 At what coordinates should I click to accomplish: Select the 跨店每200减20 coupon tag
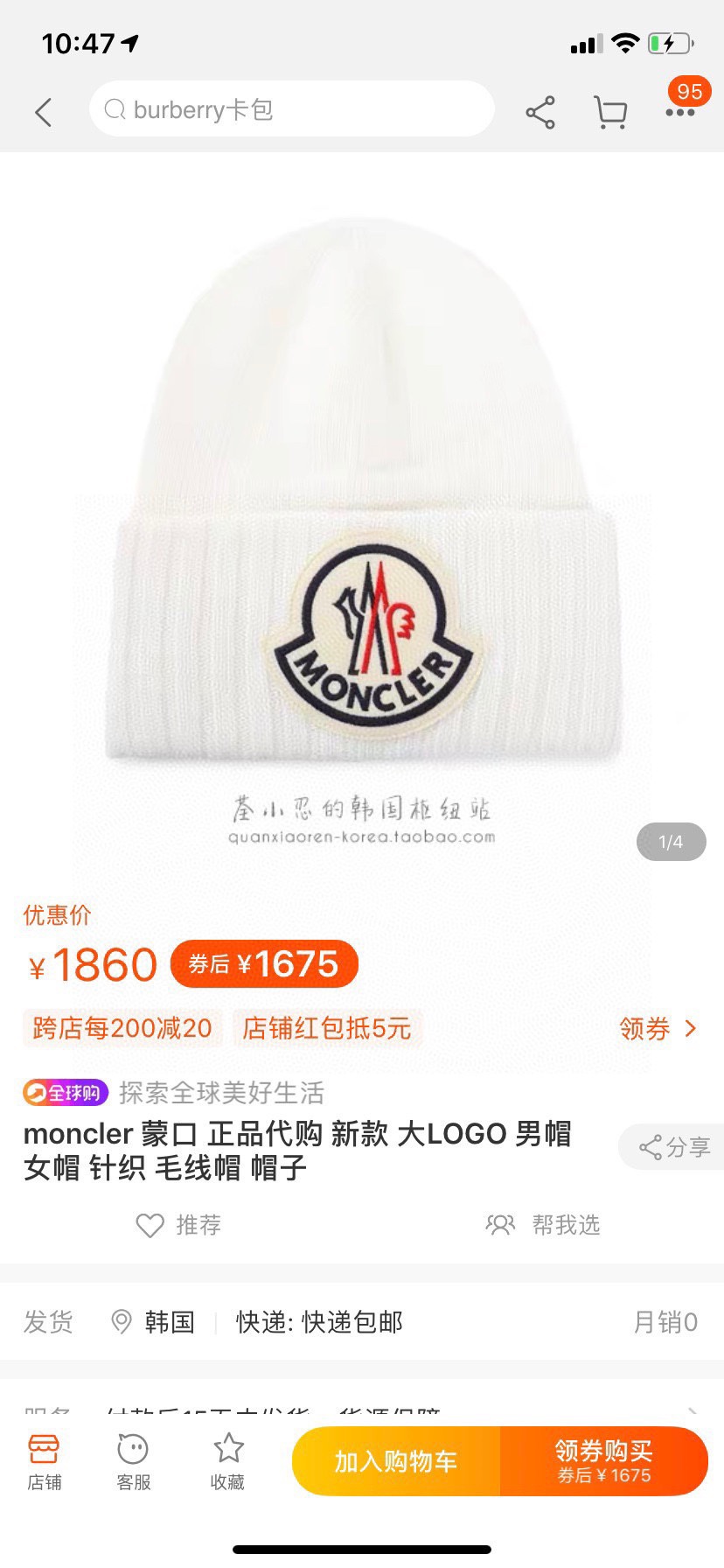pyautogui.click(x=122, y=1029)
